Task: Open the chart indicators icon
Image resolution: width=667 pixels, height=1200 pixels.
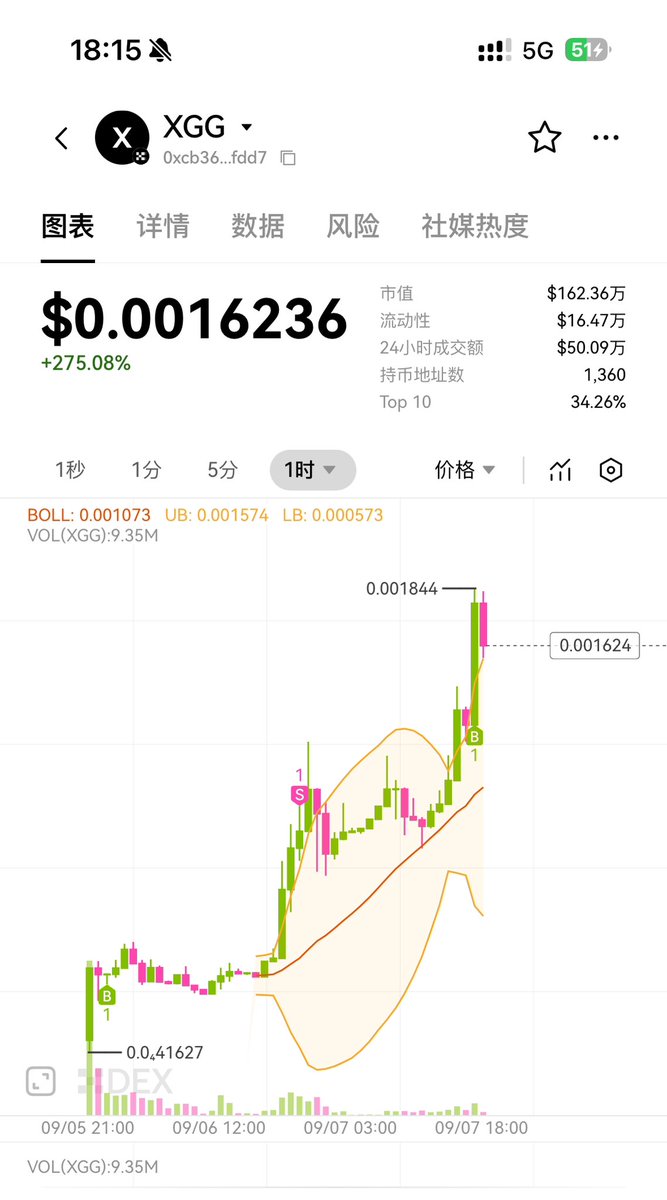Action: point(560,470)
